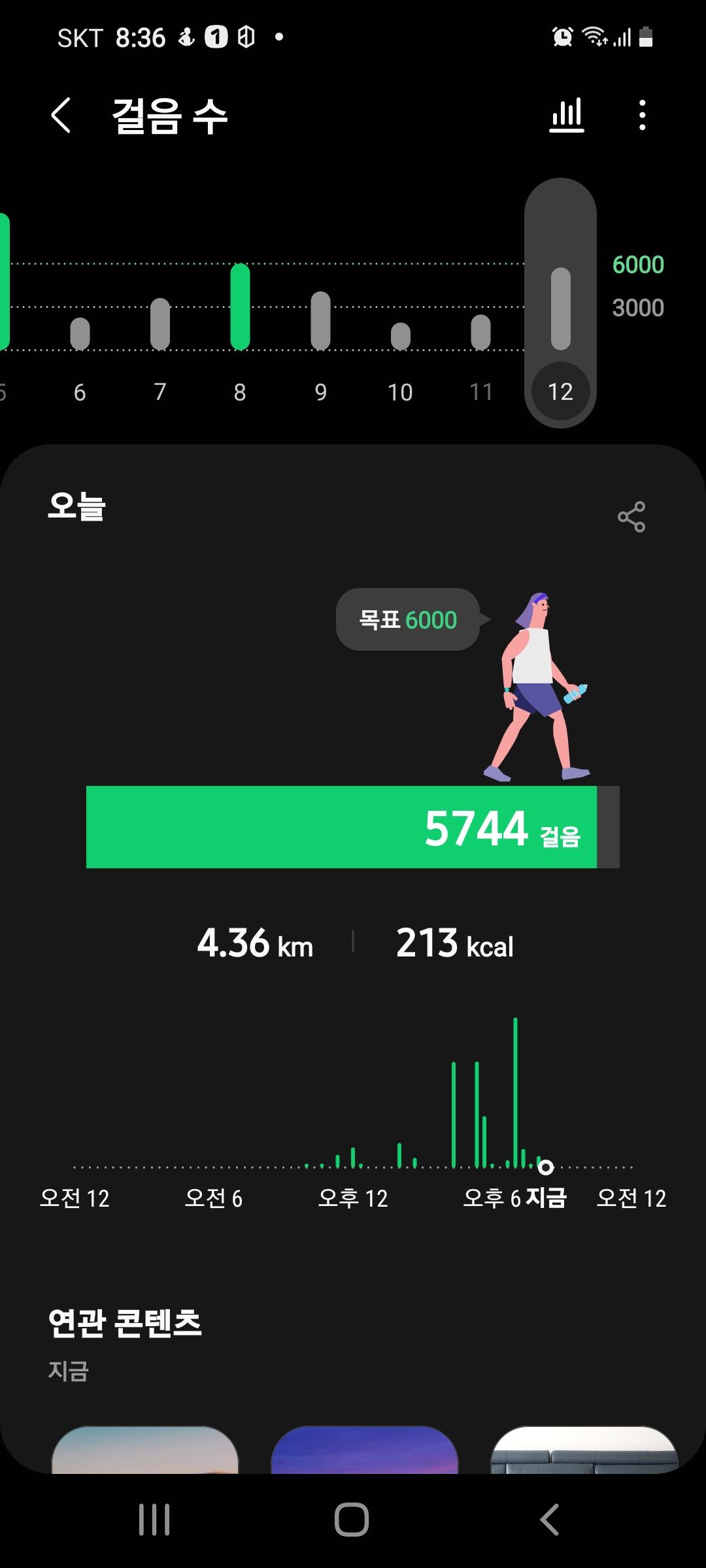Open the system recent apps view

tap(154, 1519)
